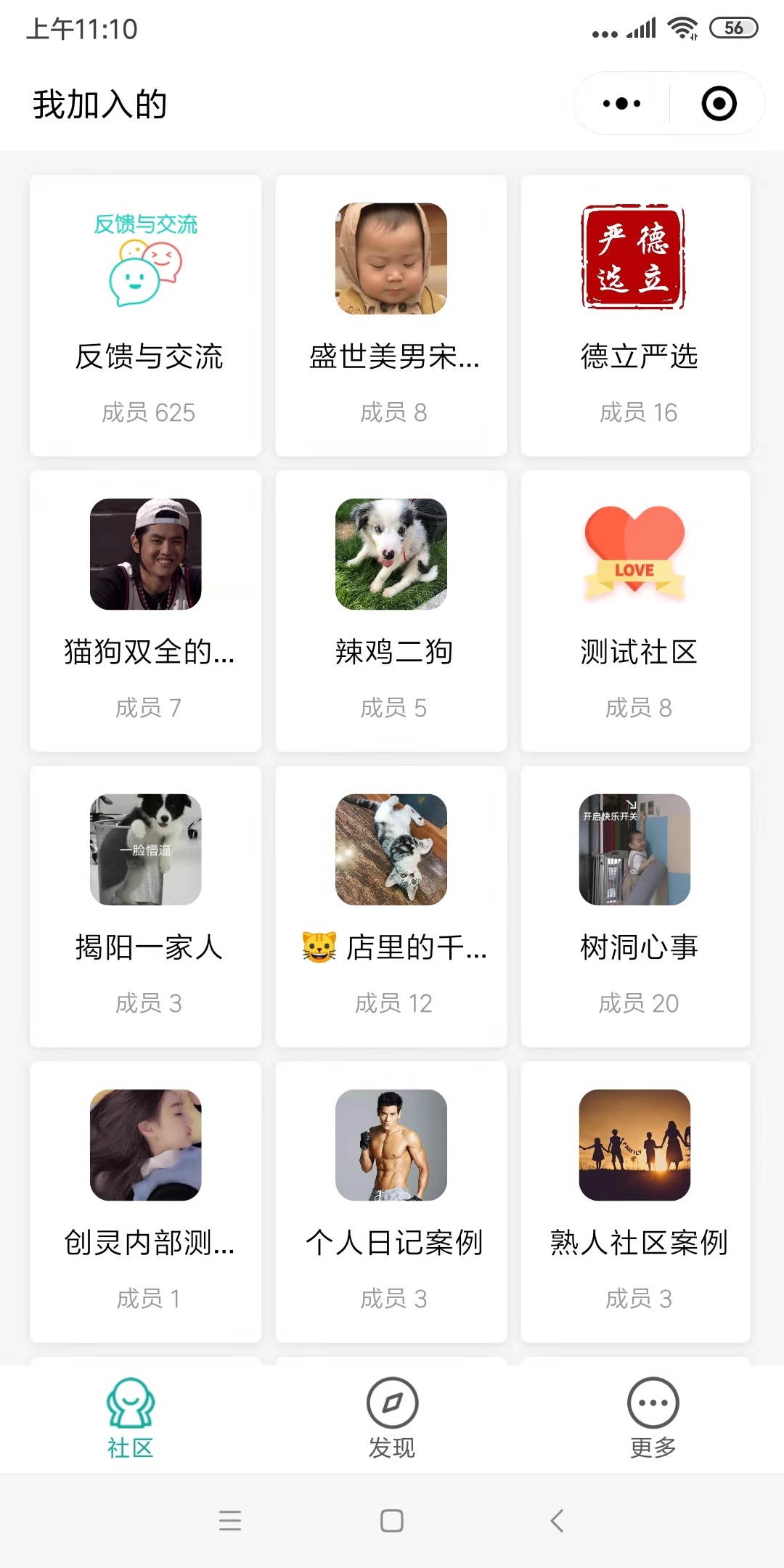This screenshot has height=1568, width=784.
Task: Open the 测试社区 community card
Action: (636, 611)
